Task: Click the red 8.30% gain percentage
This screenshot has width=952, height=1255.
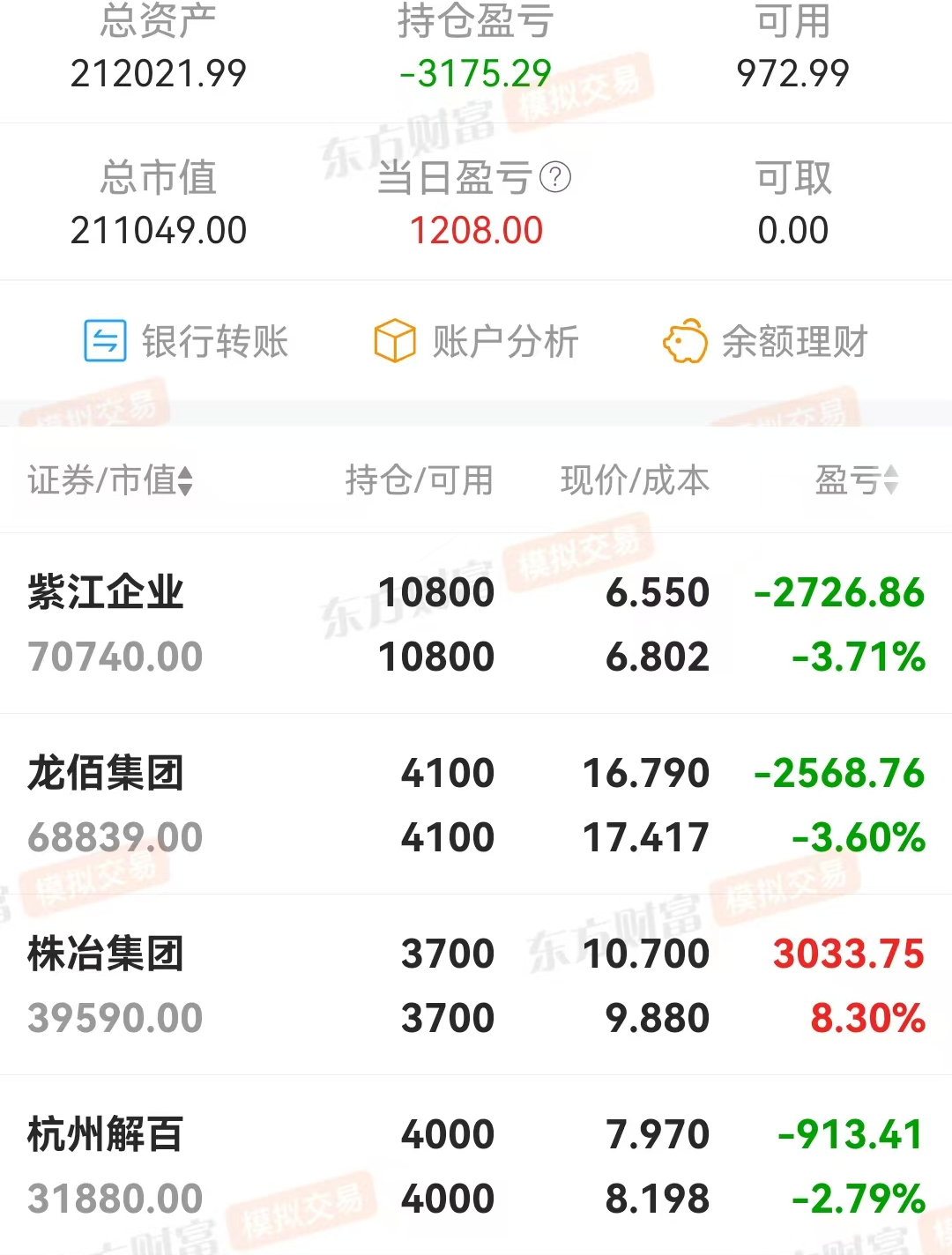Action: point(866,1017)
